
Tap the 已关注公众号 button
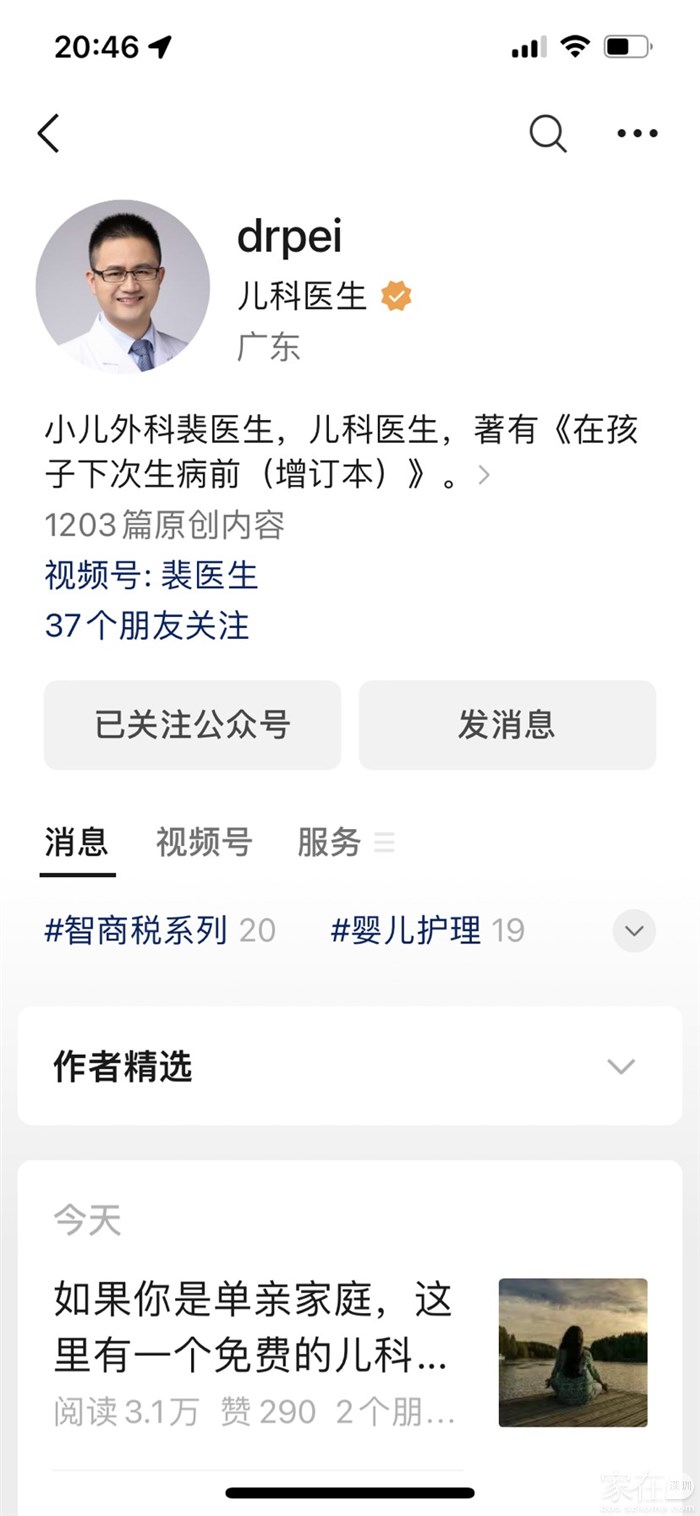coord(192,725)
